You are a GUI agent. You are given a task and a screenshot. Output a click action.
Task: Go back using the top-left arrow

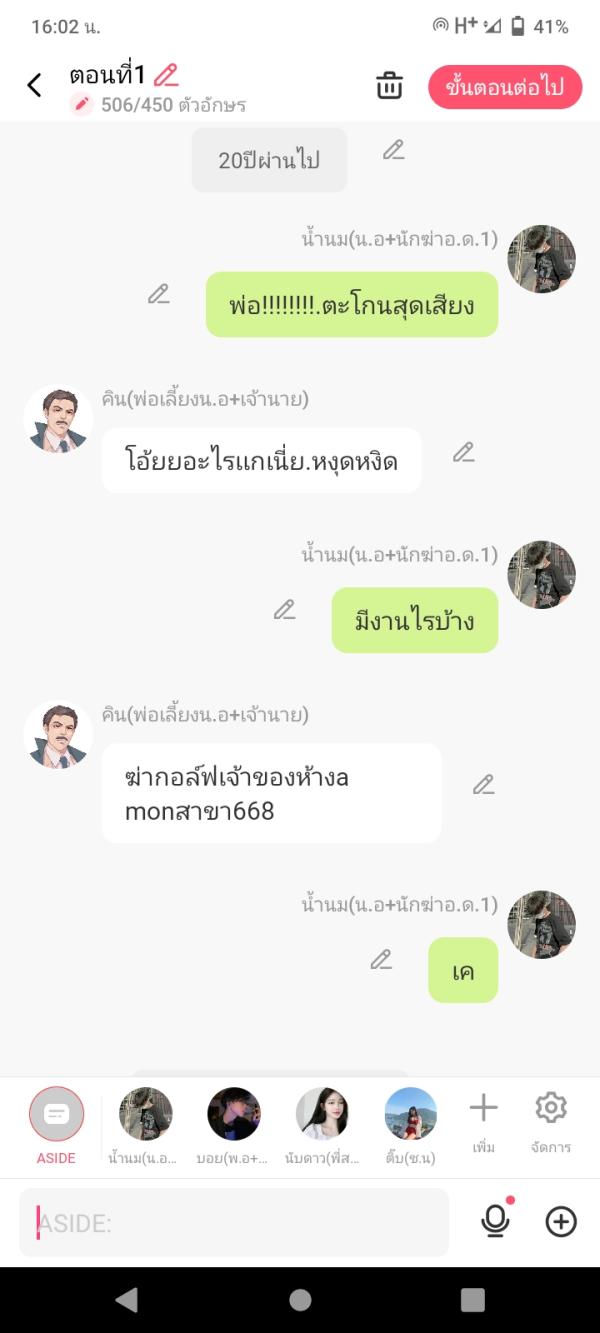pos(34,86)
